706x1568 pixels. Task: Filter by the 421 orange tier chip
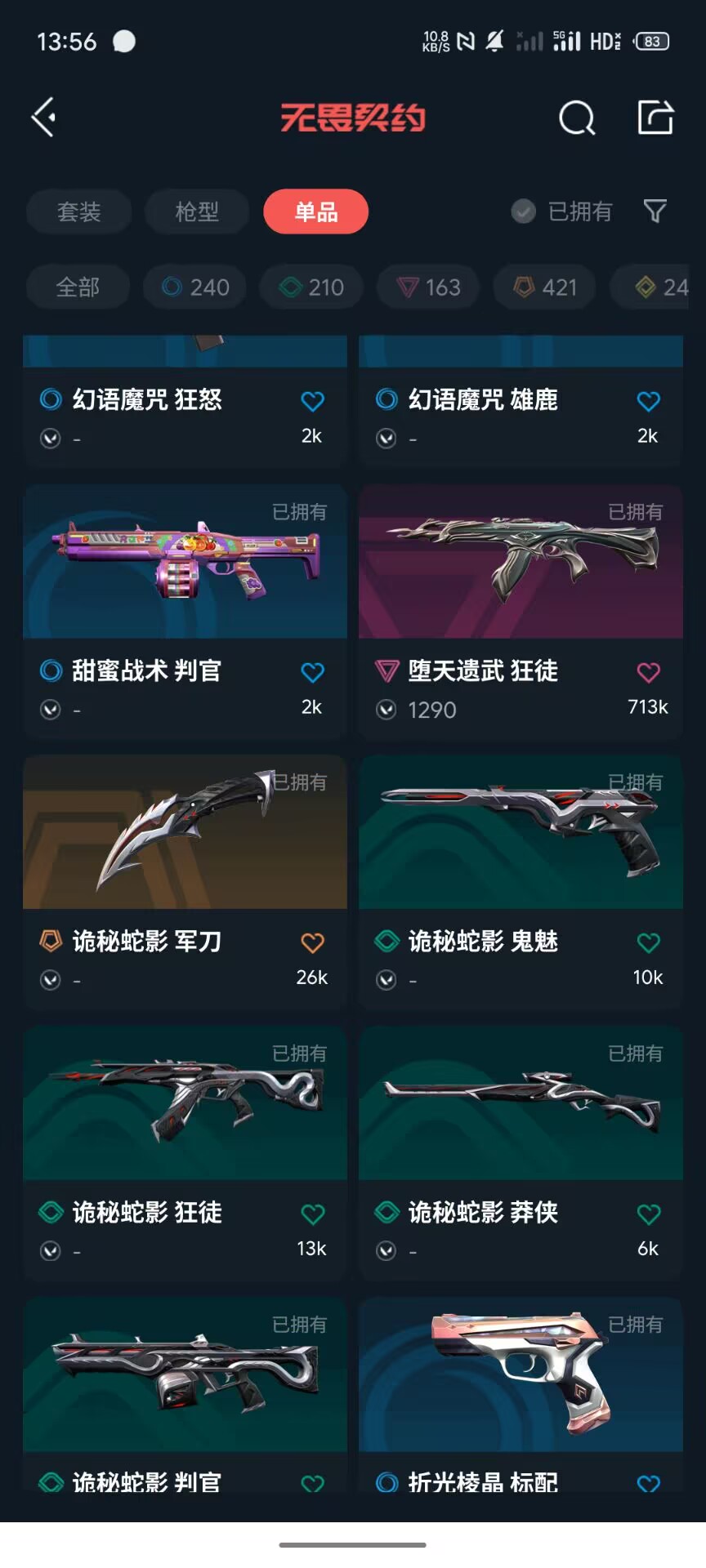pos(545,287)
